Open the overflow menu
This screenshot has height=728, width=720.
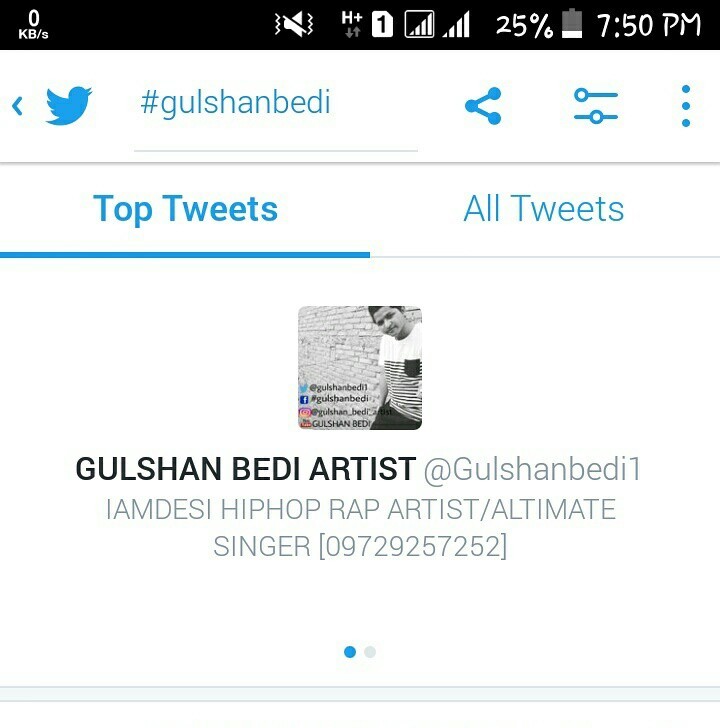tap(685, 105)
